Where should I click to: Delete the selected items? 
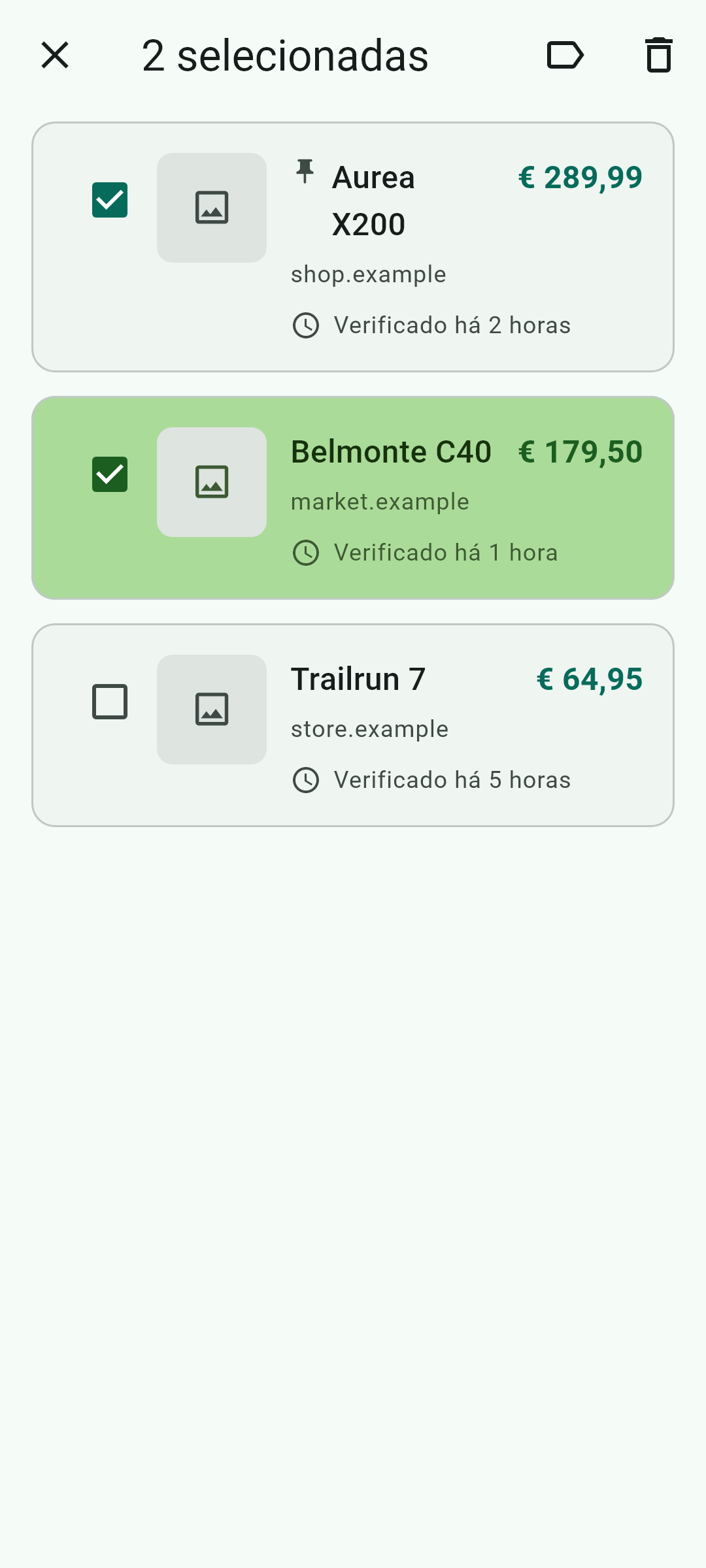(659, 55)
